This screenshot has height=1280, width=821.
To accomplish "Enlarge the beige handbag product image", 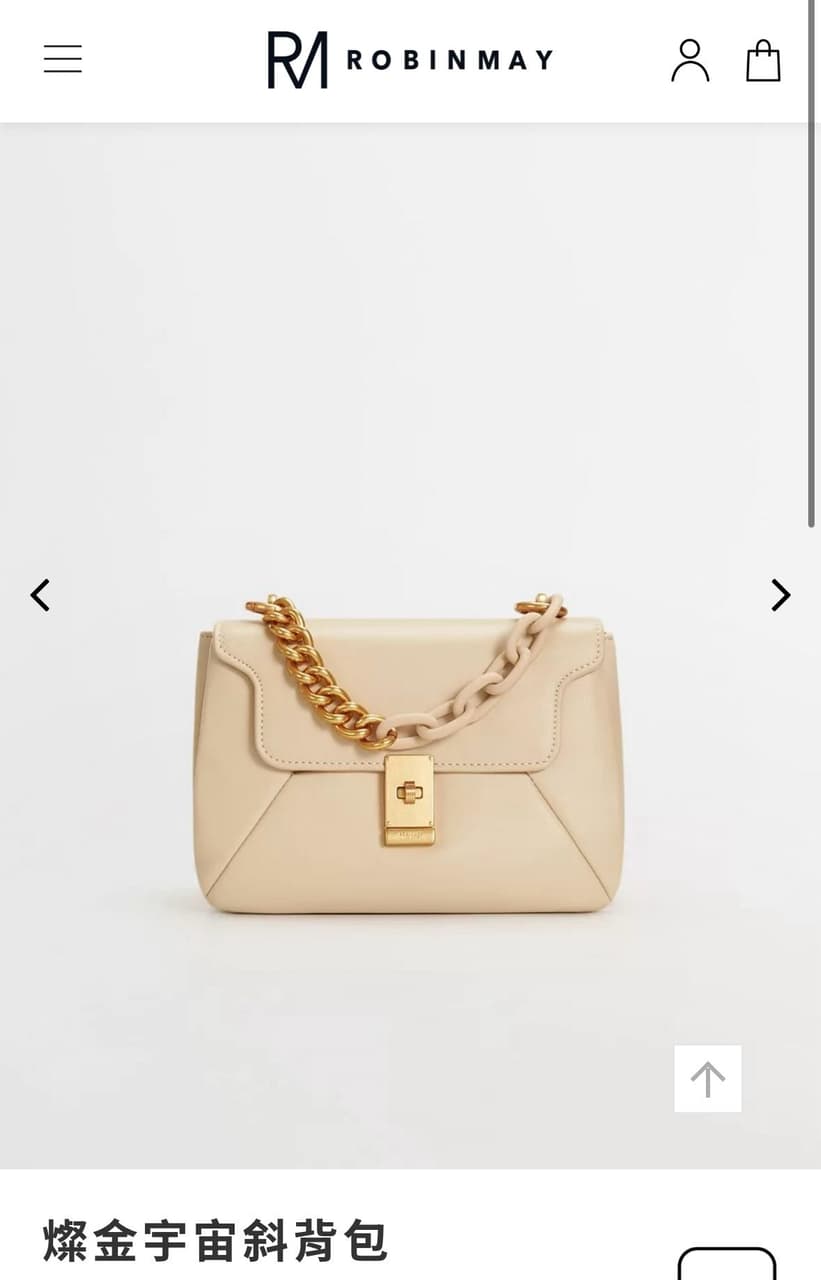I will (x=408, y=760).
